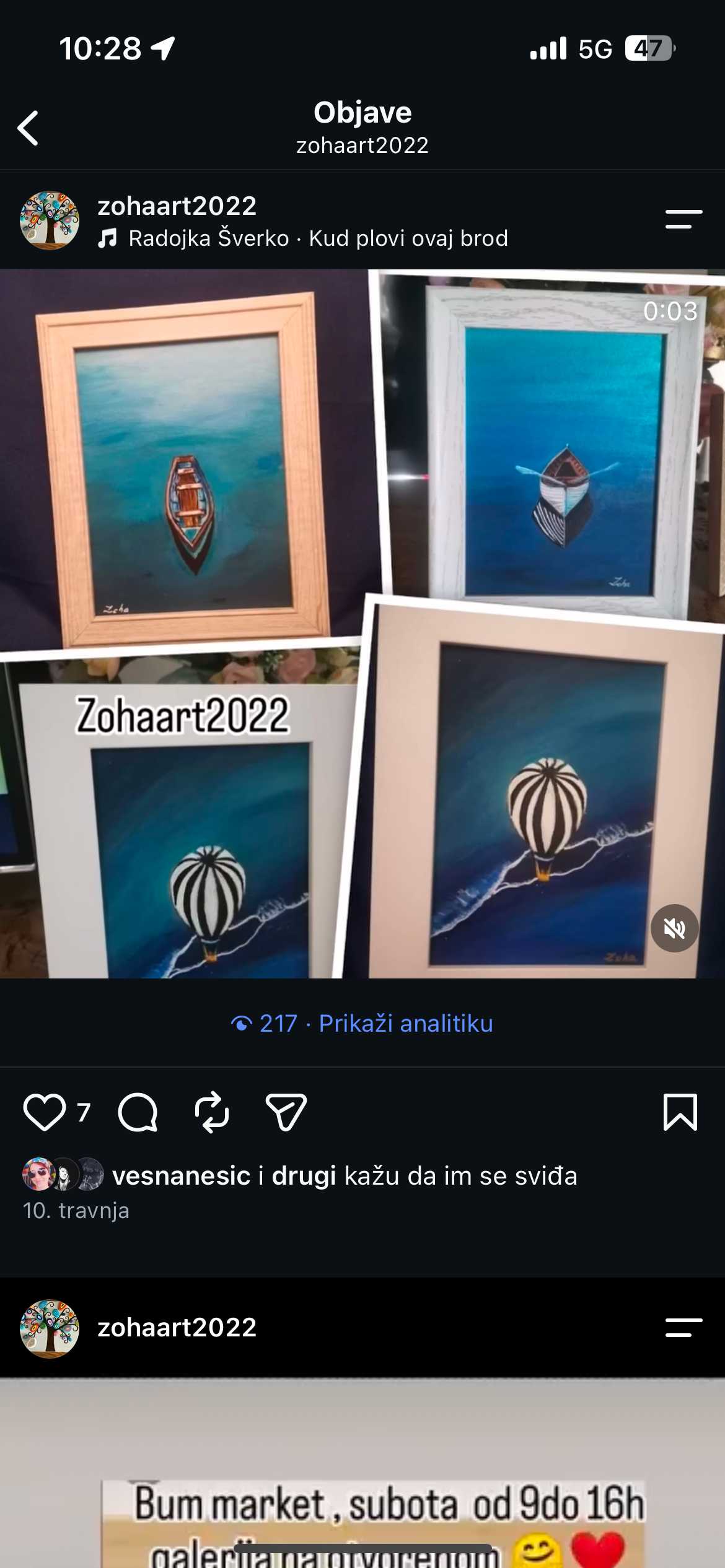Save the post with the bookmark icon
Viewport: 725px width, 1568px height.
tap(680, 1112)
